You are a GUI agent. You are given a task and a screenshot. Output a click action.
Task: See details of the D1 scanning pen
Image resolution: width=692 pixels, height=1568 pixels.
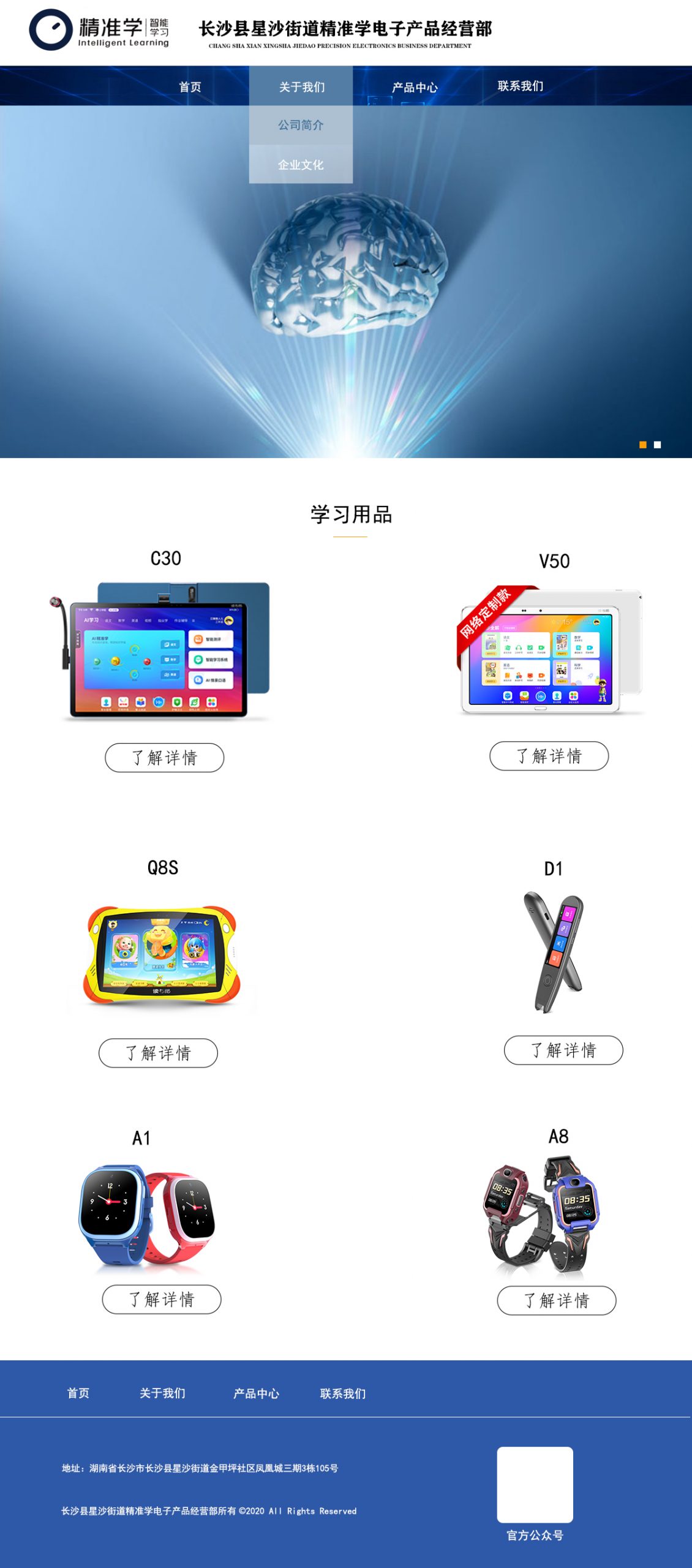tap(563, 1050)
